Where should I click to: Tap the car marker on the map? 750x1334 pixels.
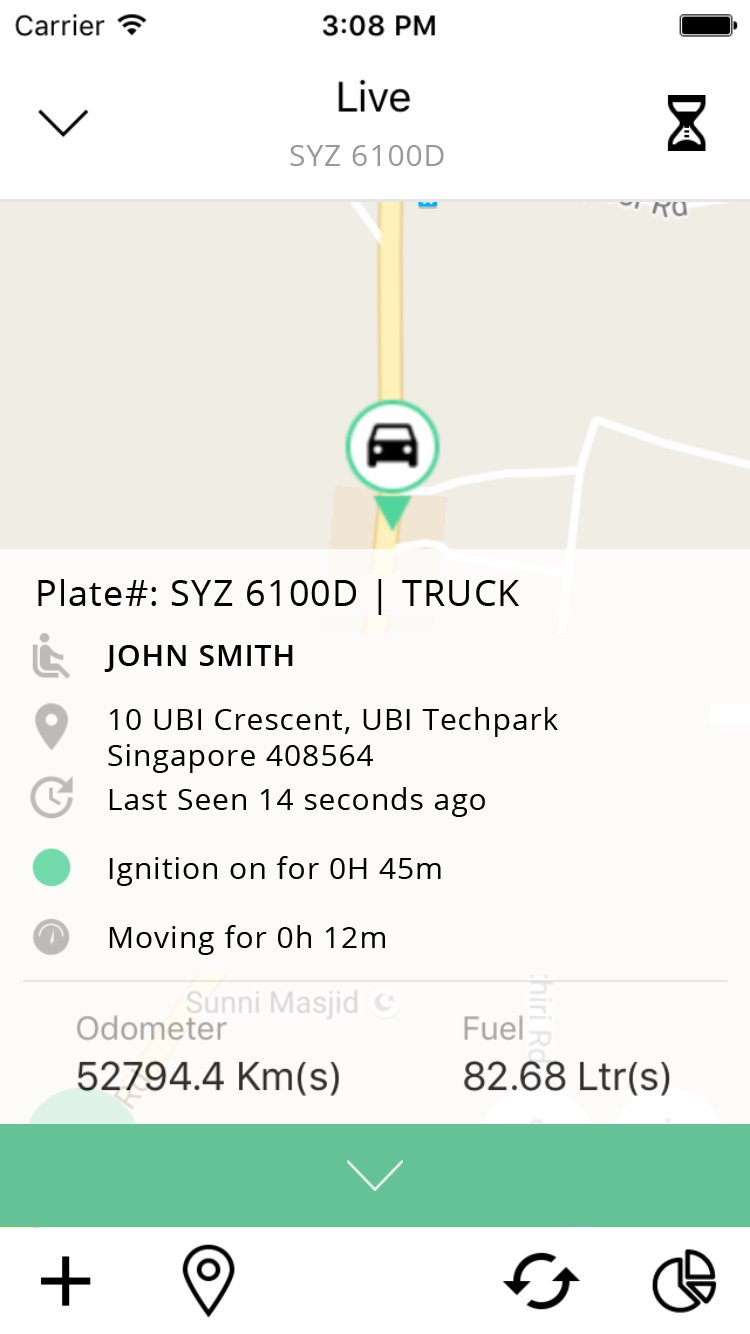click(392, 447)
